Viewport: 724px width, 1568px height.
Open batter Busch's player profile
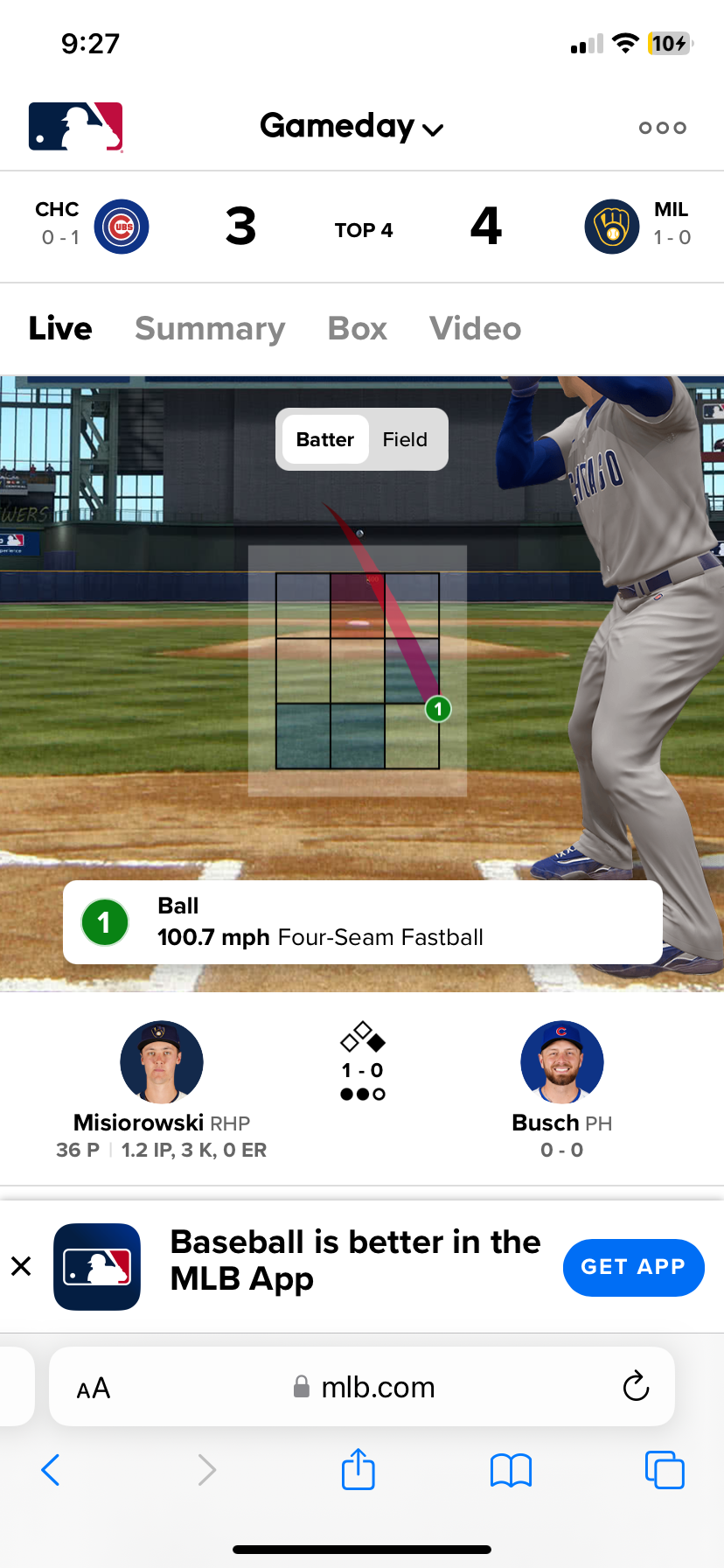coord(561,1062)
